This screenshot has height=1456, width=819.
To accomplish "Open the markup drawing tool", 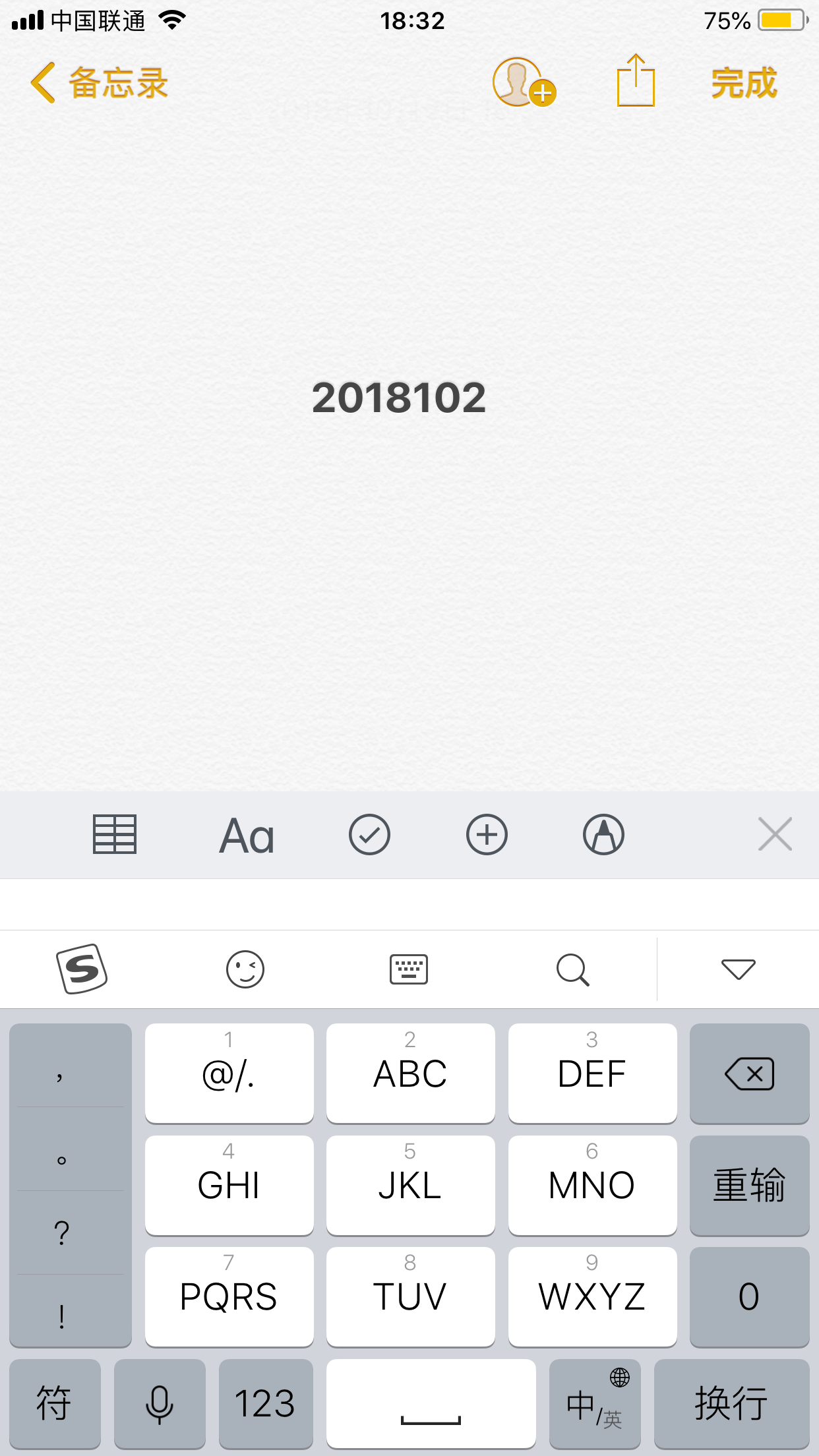I will (x=604, y=834).
